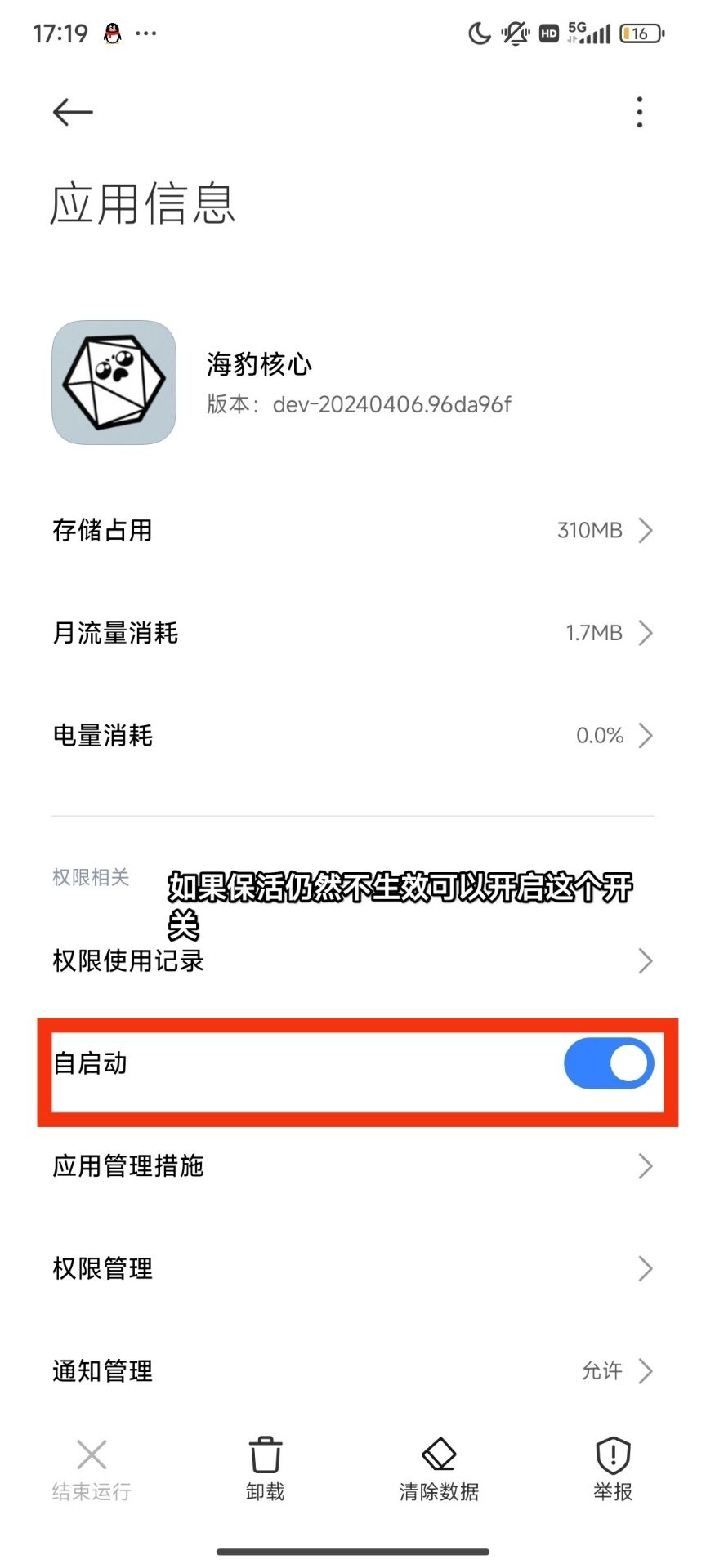Tap the battery level indicator showing 16
This screenshot has height=1568, width=706.
point(642,33)
